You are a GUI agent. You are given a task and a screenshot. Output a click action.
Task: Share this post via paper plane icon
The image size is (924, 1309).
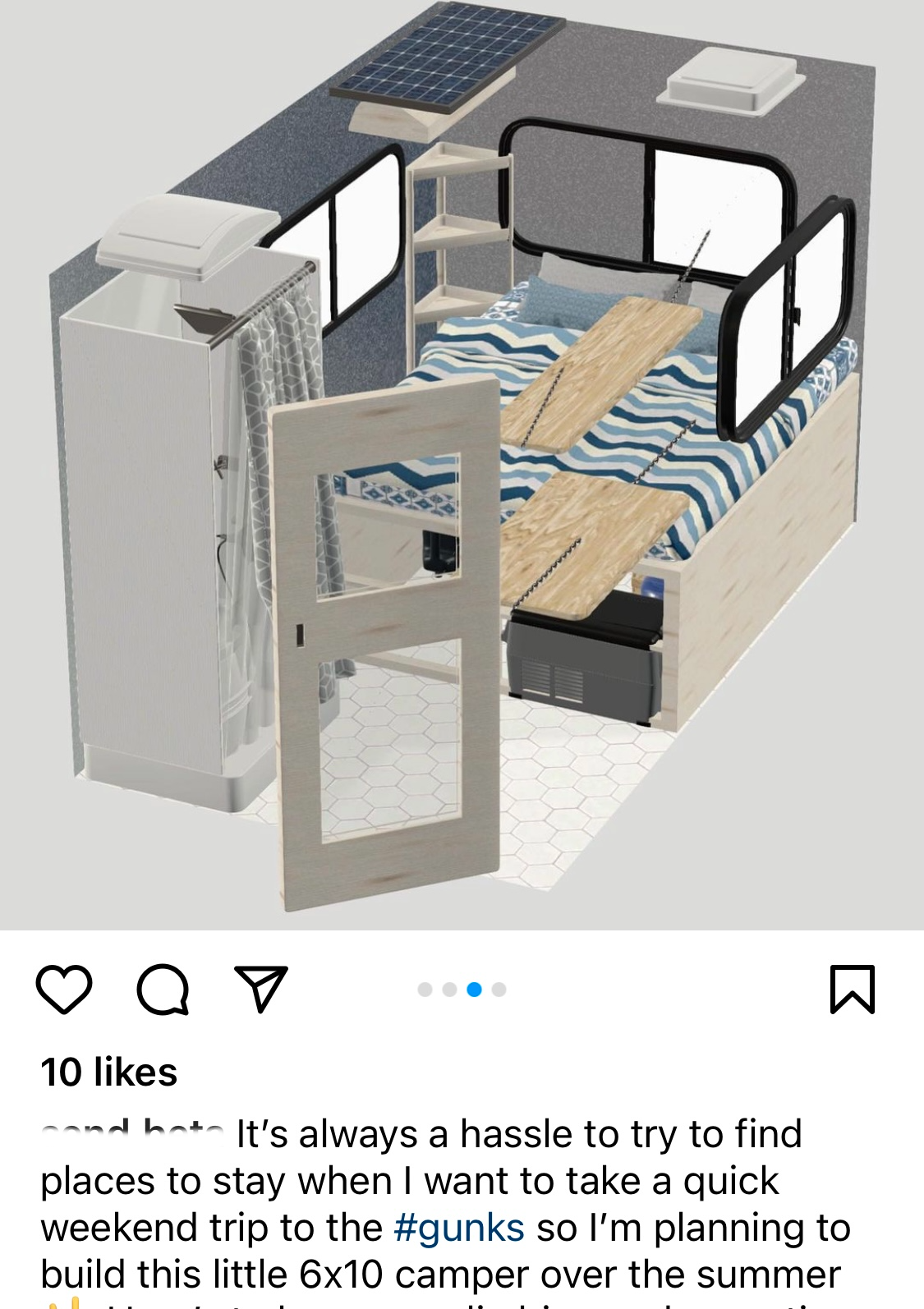(261, 988)
